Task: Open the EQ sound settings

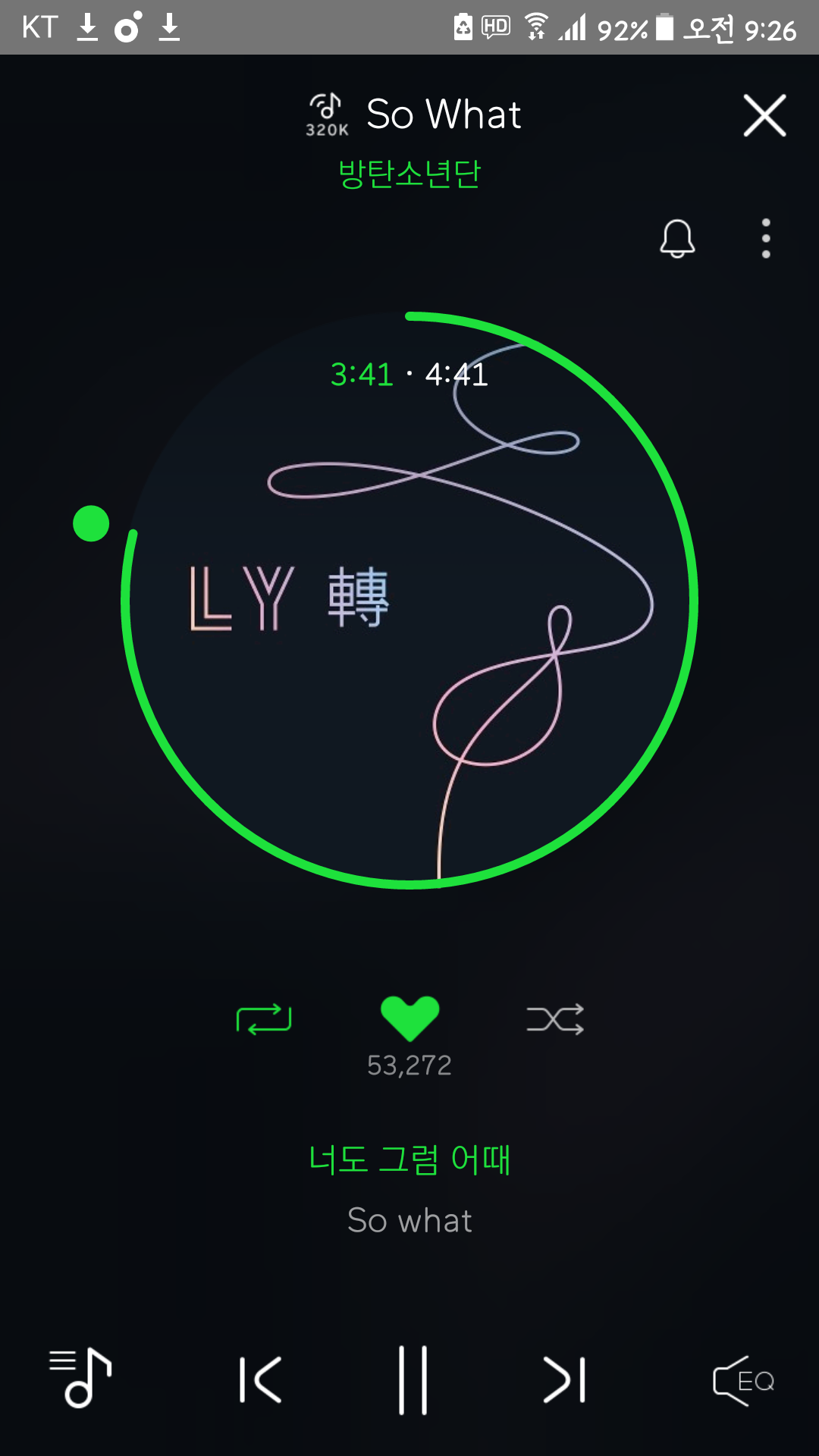Action: 744,1380
